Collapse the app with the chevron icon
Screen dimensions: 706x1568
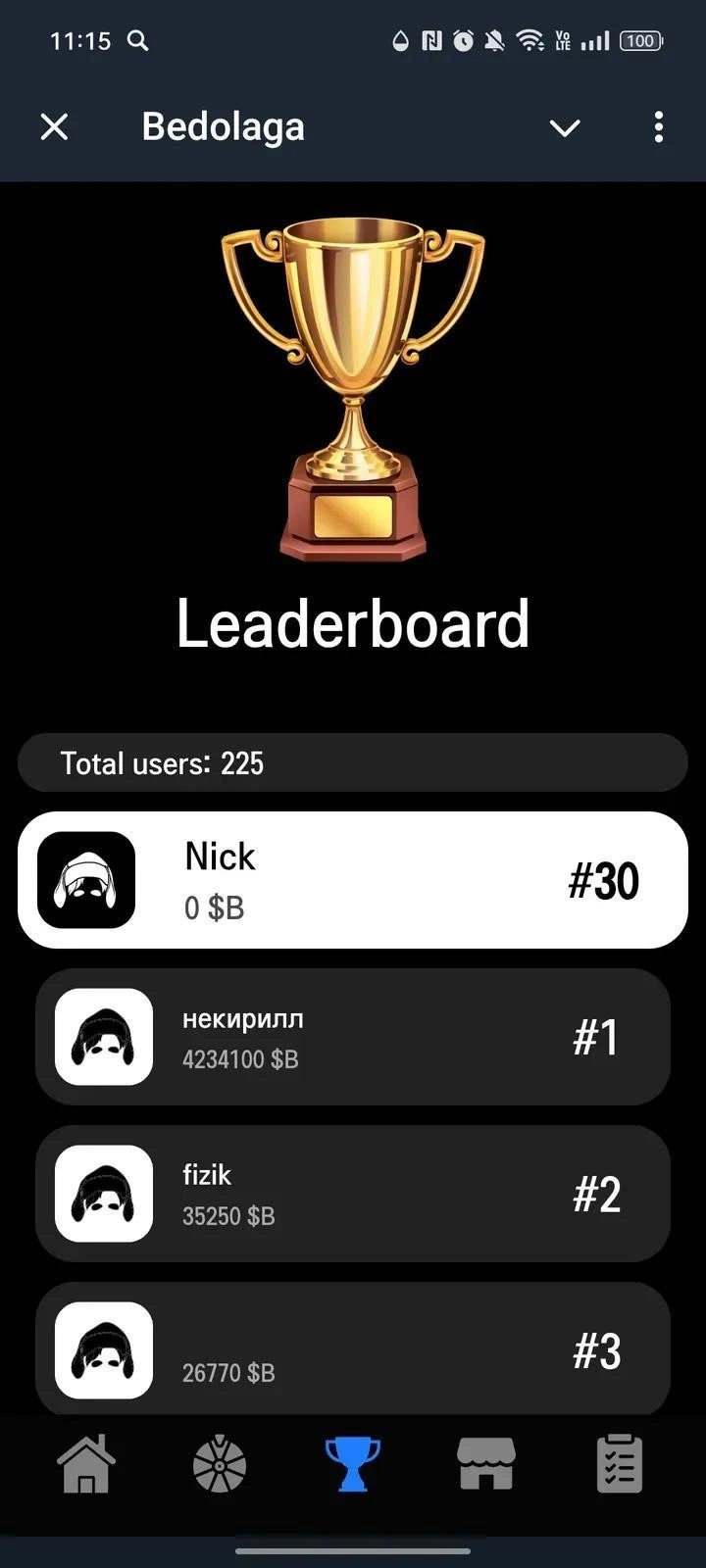[565, 127]
